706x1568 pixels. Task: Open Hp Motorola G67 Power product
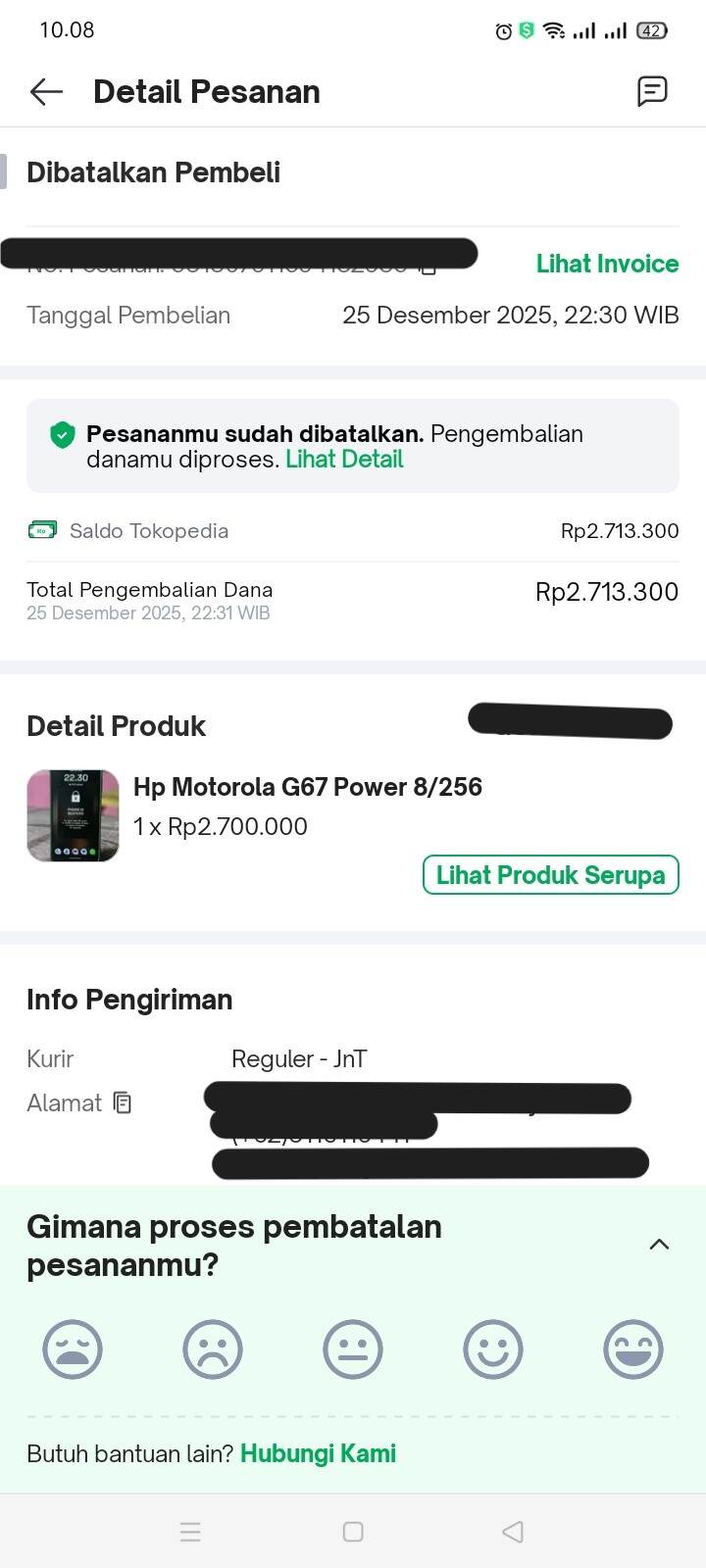(307, 787)
